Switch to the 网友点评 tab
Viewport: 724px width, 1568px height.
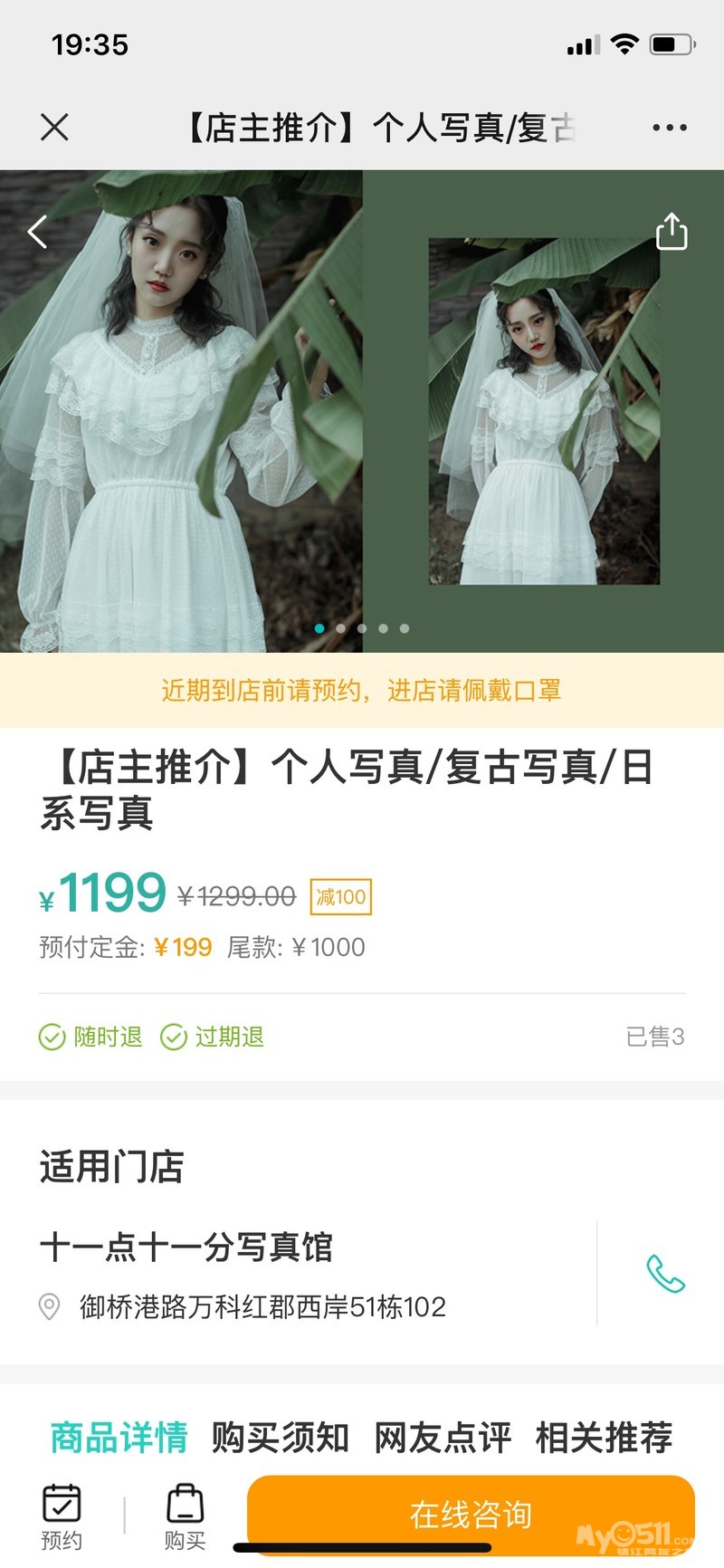[443, 1437]
